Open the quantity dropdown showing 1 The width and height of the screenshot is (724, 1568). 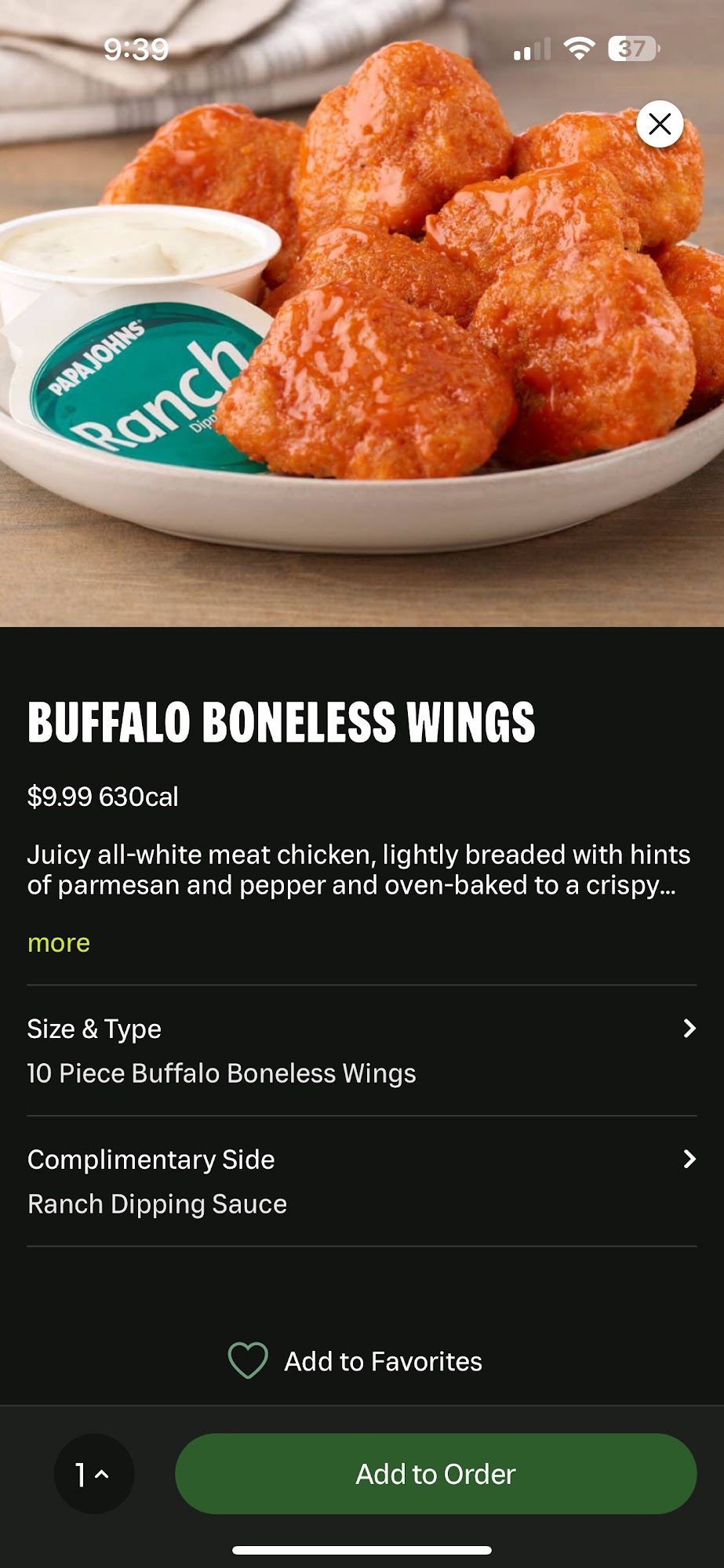(x=93, y=1473)
